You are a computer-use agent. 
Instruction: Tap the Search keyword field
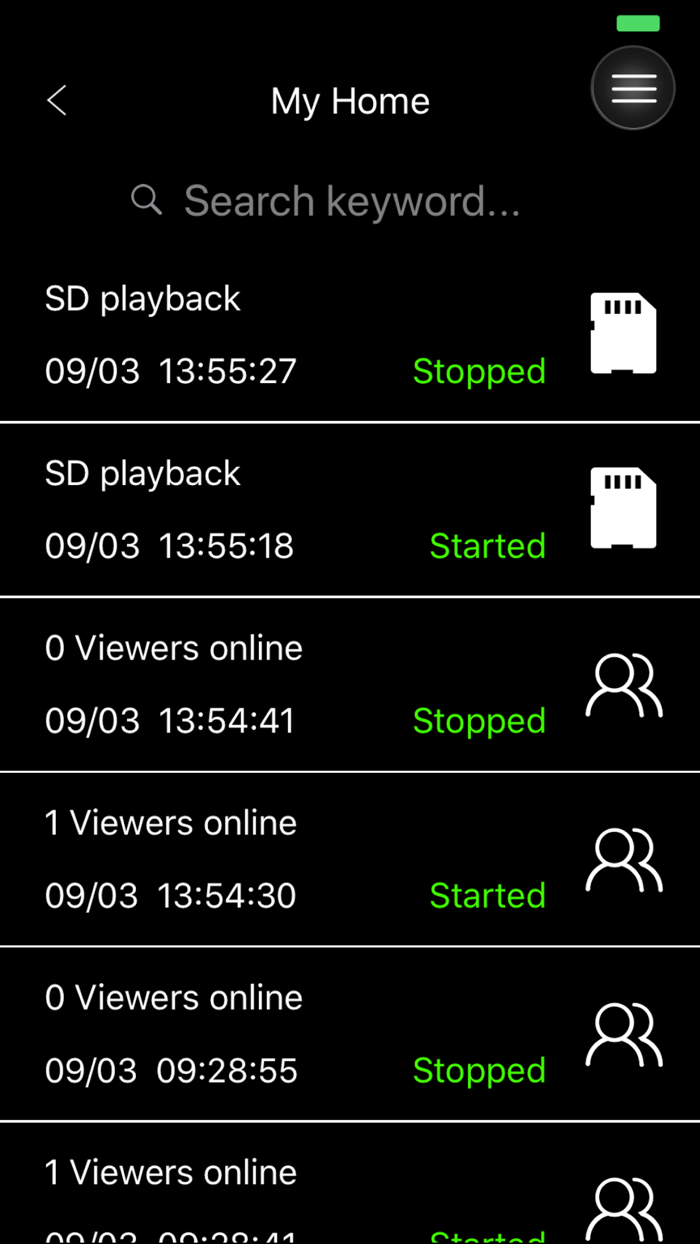click(x=350, y=201)
